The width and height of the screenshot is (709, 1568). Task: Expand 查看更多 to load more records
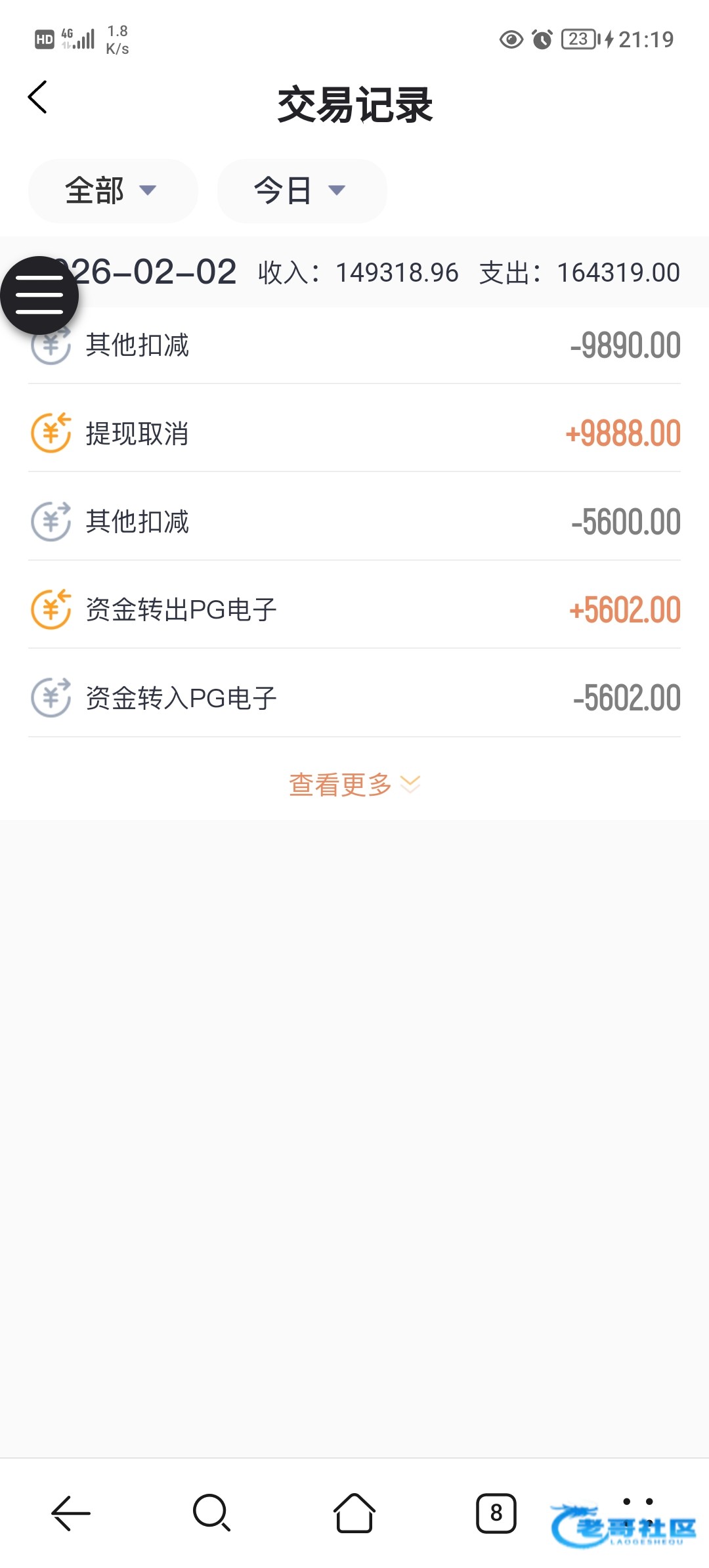tap(354, 785)
